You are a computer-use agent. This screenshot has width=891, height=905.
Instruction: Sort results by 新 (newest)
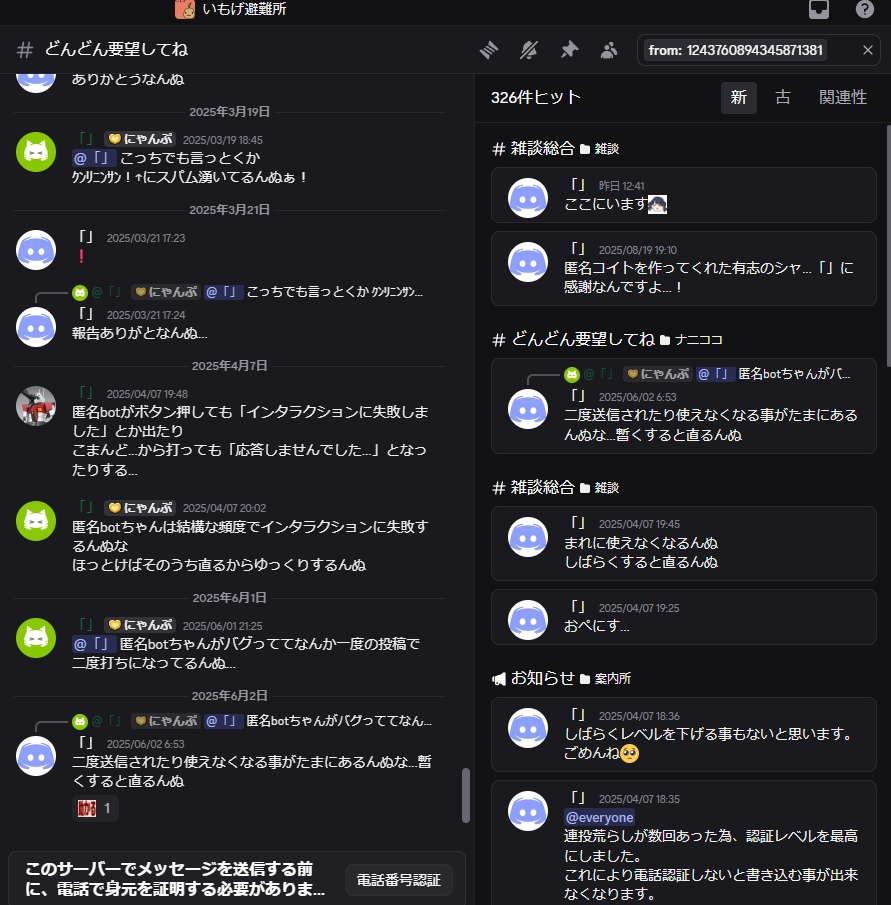(738, 97)
